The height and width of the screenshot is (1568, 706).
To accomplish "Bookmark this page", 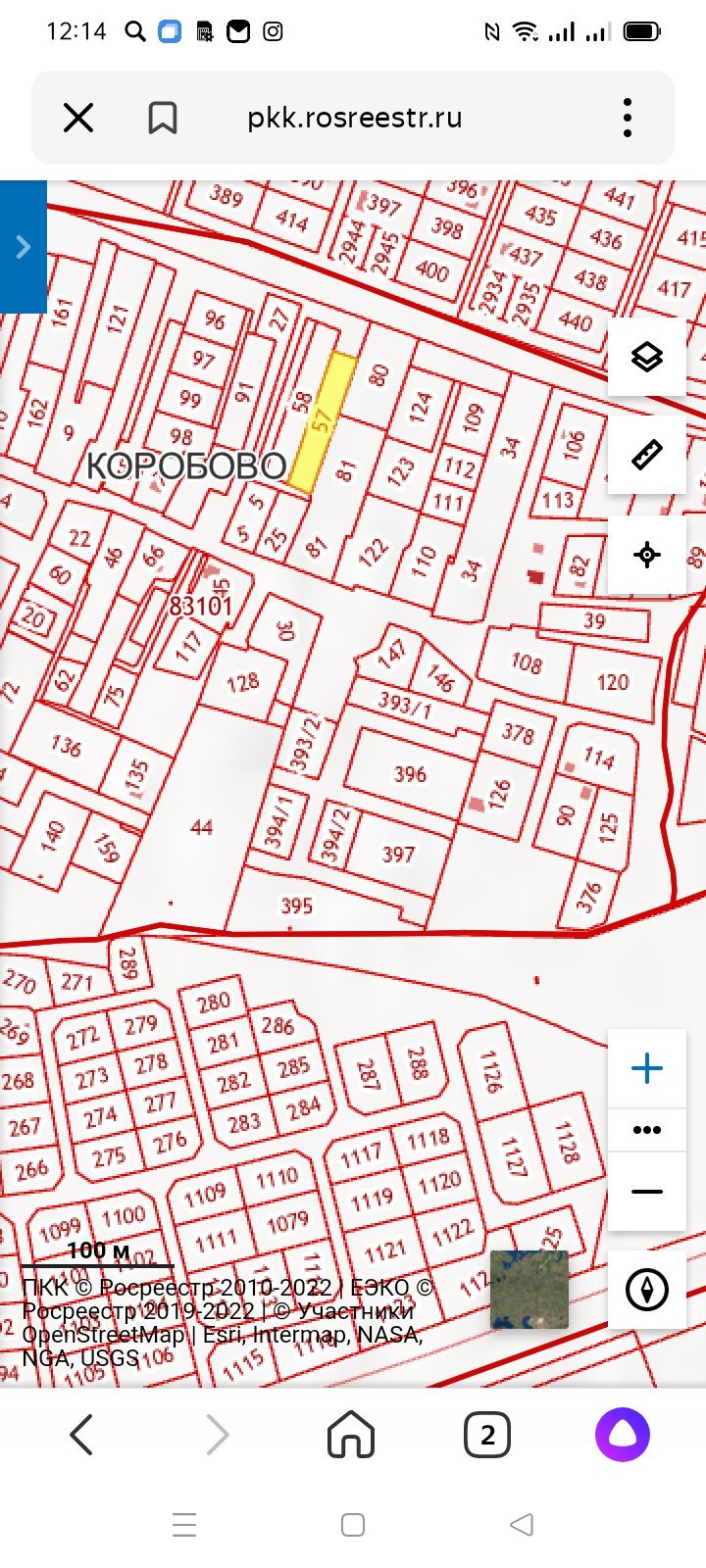I will click(163, 119).
